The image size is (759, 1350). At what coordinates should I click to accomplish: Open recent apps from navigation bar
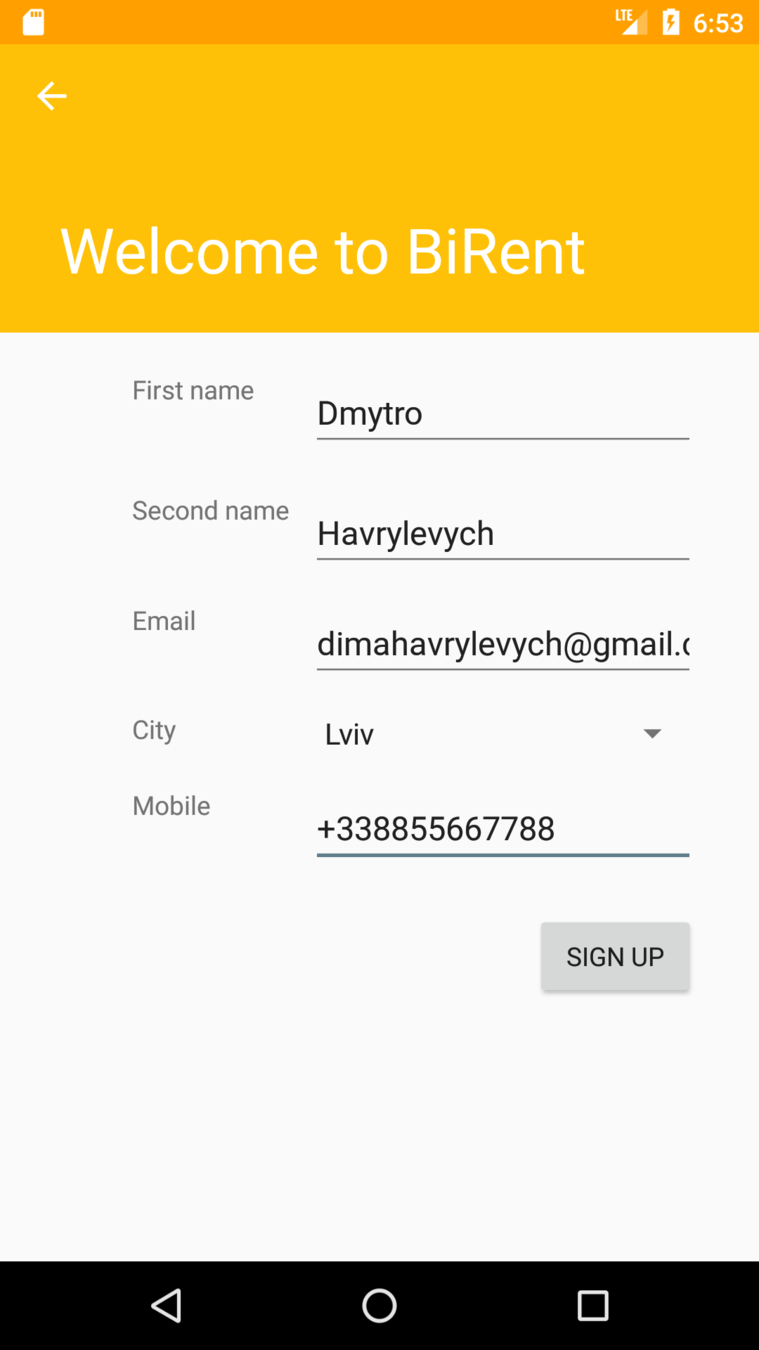592,1305
